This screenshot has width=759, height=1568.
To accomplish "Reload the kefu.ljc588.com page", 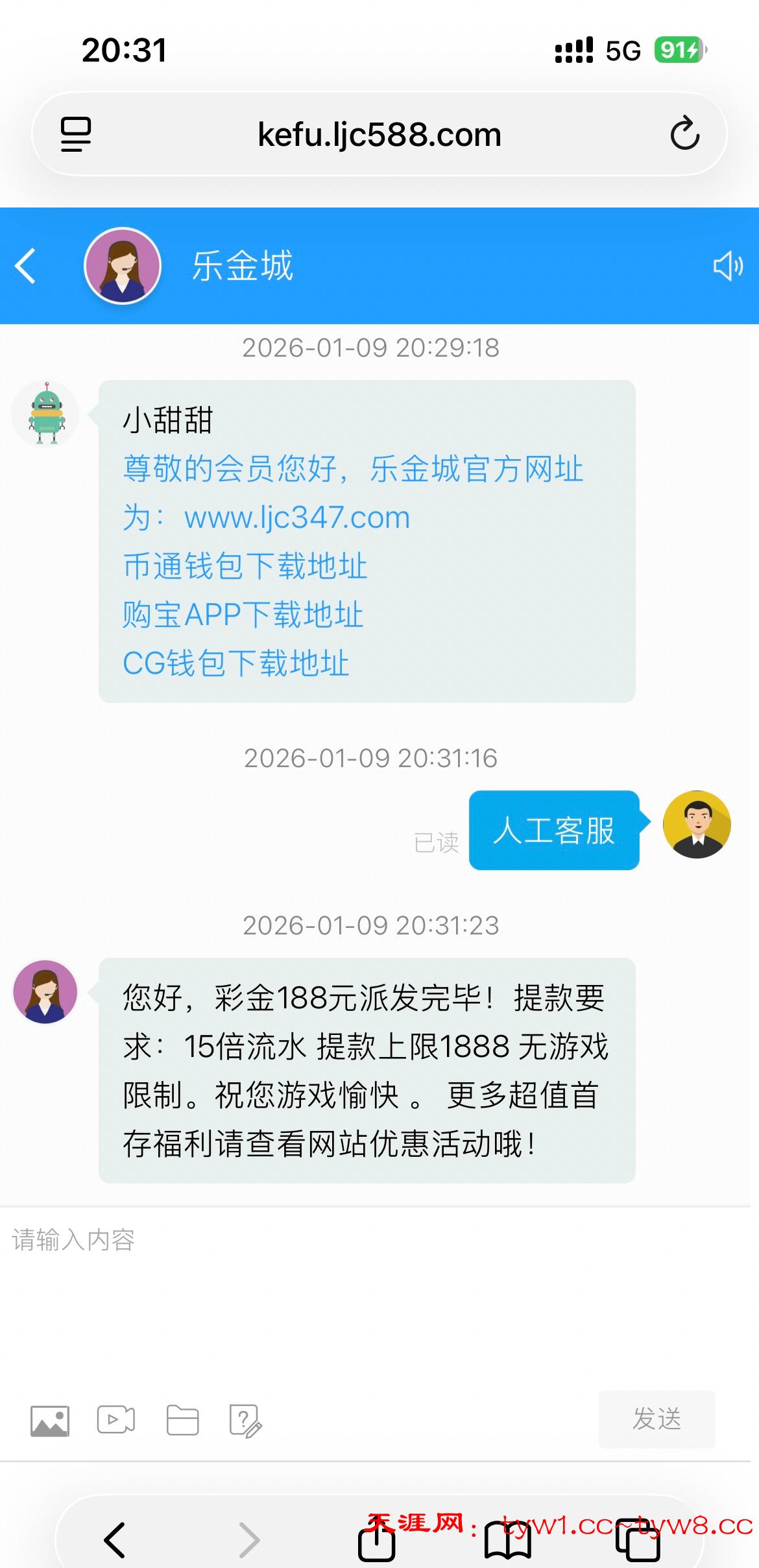I will (685, 134).
